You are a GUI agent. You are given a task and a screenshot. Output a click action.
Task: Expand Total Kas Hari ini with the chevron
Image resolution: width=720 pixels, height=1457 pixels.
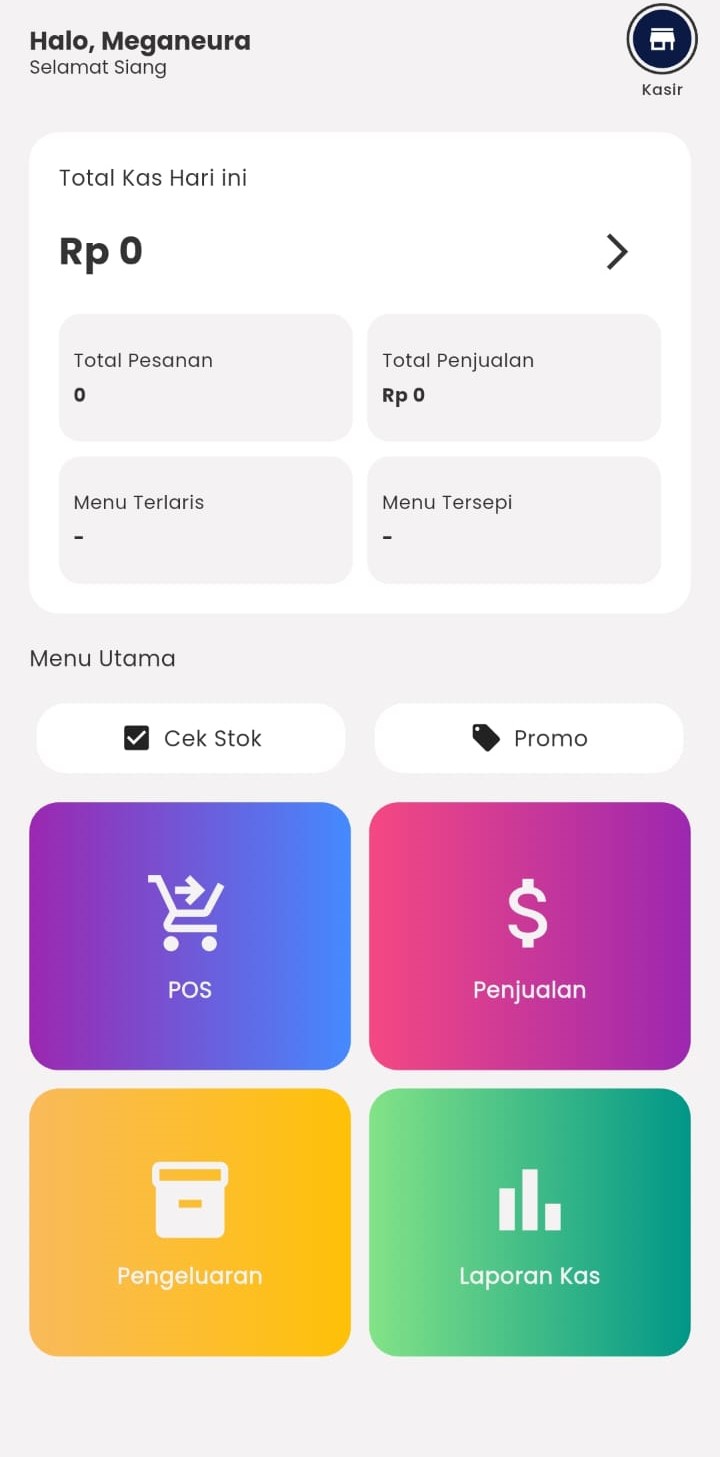point(617,252)
